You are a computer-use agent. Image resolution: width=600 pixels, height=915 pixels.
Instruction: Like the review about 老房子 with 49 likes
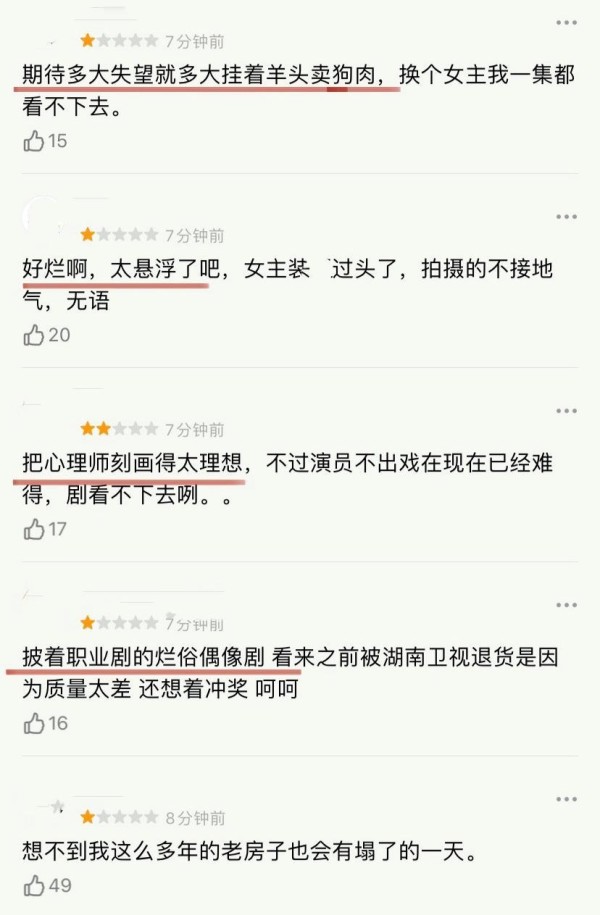click(x=34, y=885)
